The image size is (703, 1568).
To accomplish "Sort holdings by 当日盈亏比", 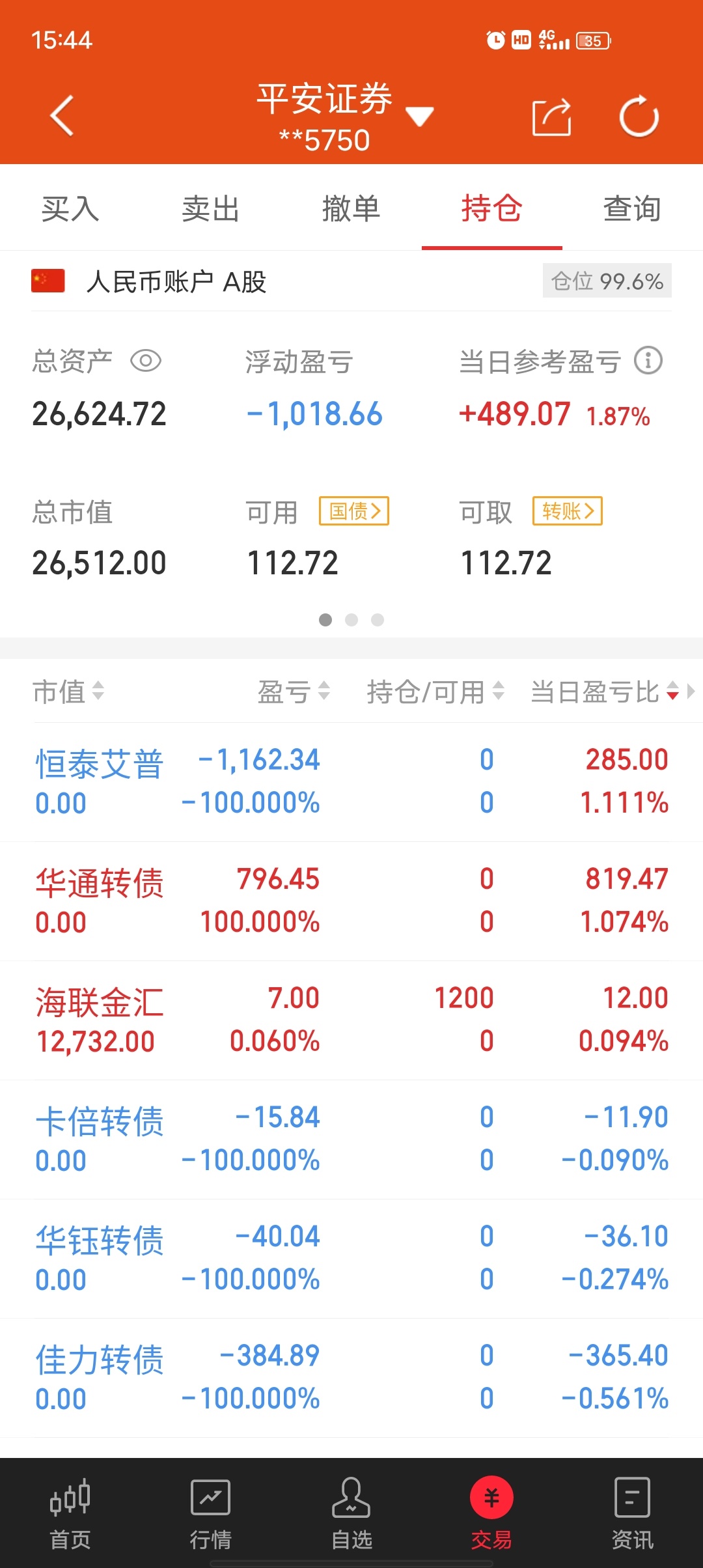I will point(605,692).
